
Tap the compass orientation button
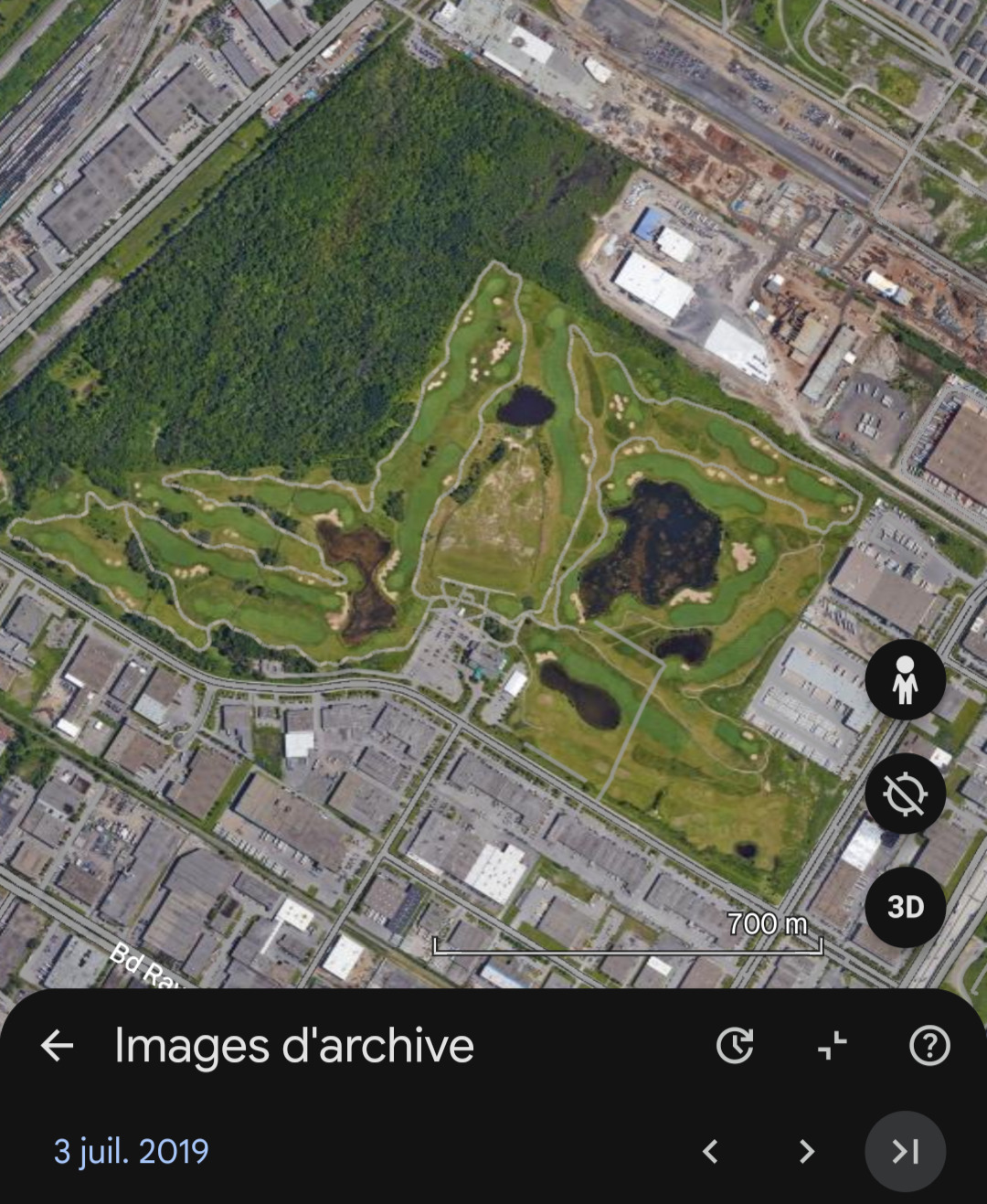905,794
